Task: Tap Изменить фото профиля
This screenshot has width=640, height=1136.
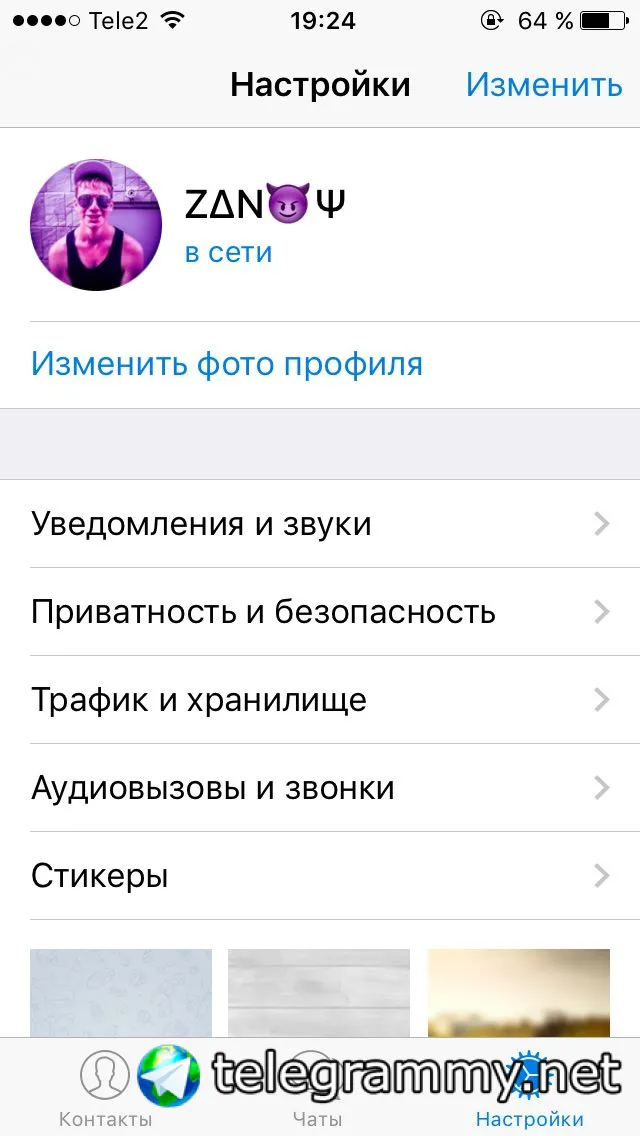Action: pos(227,364)
